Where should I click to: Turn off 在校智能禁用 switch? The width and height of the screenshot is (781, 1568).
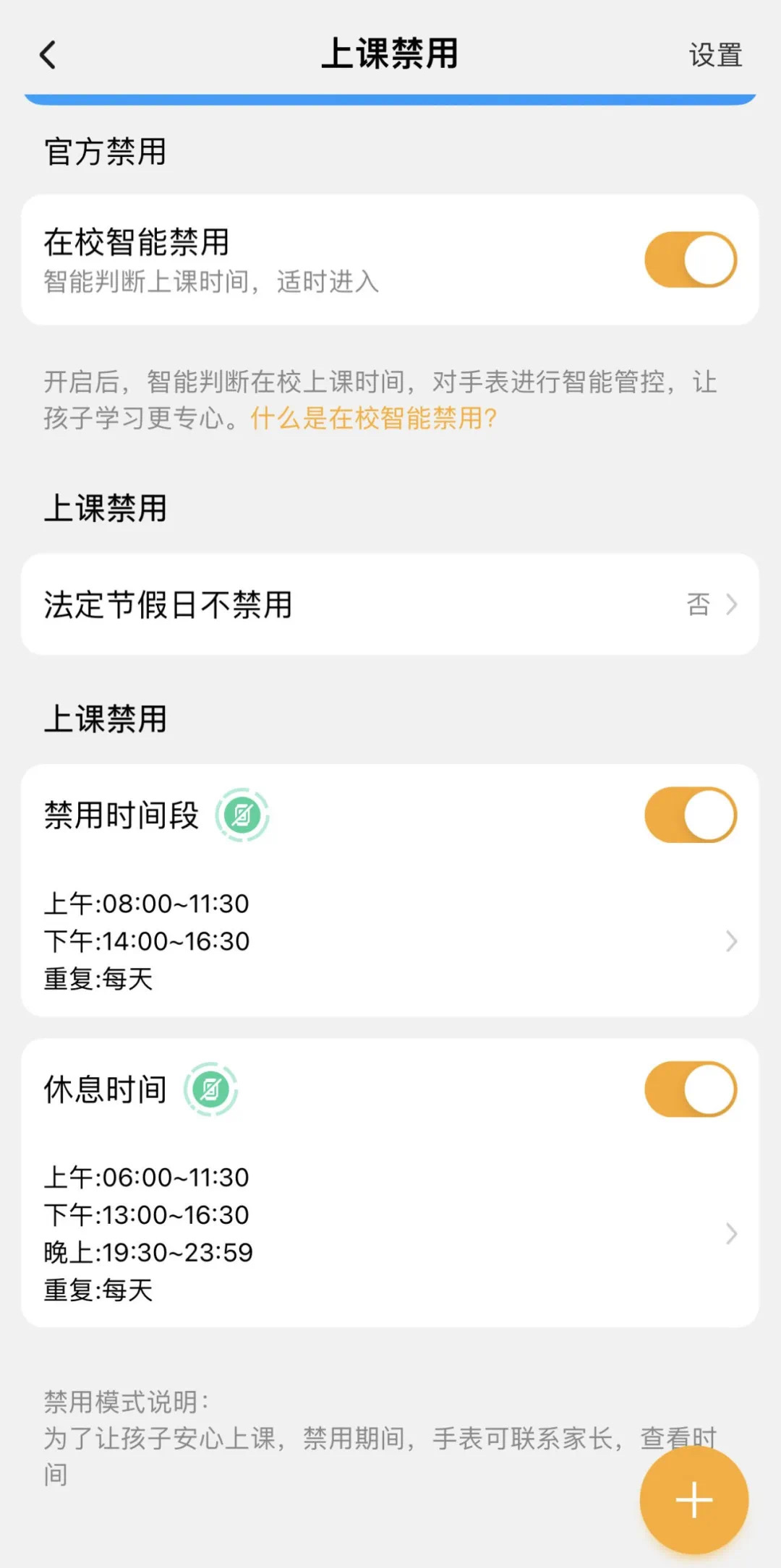pyautogui.click(x=690, y=260)
